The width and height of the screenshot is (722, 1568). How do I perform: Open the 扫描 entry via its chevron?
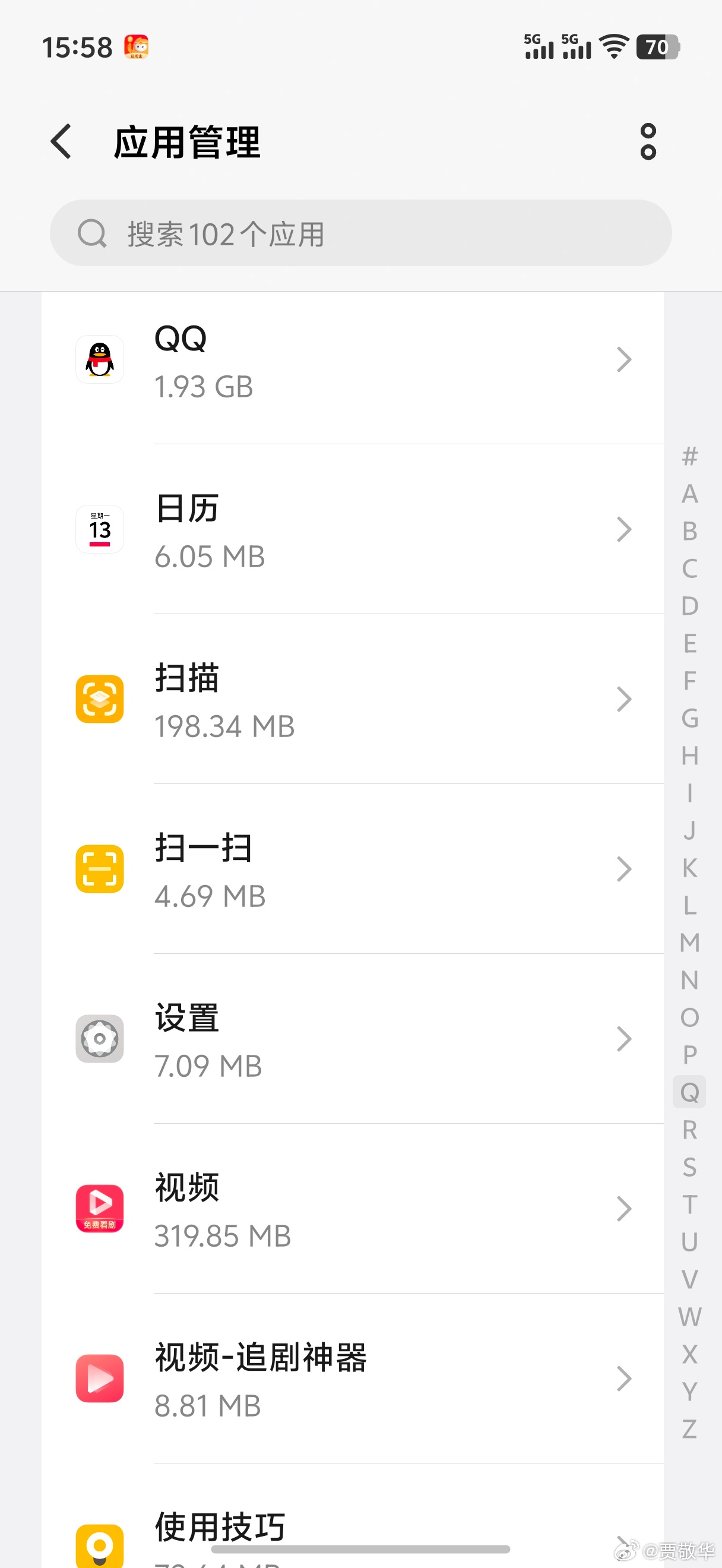tap(625, 699)
